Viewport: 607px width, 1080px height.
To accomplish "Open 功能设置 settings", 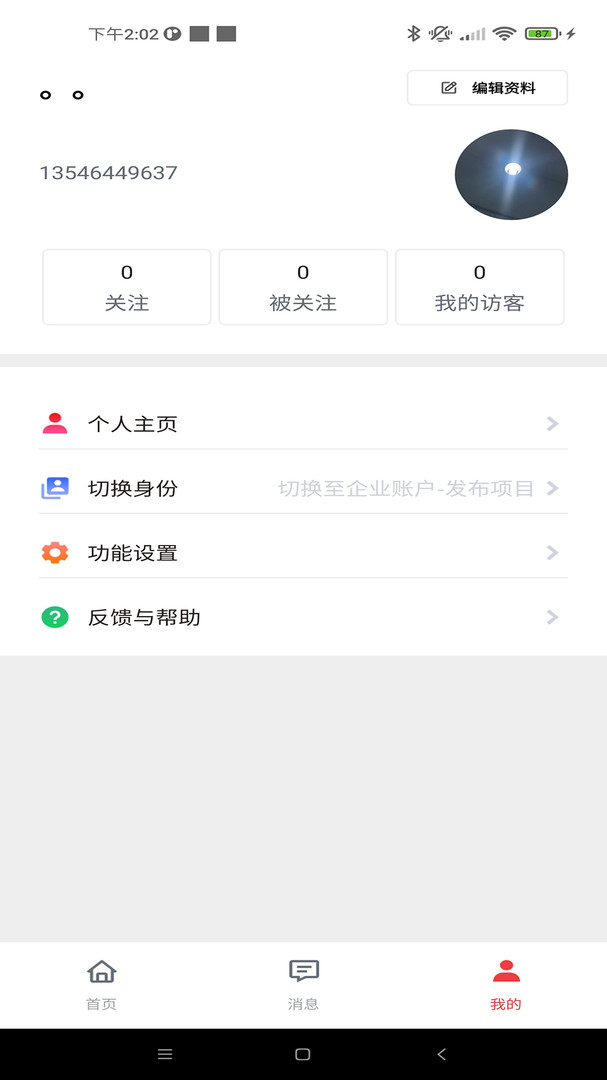I will pyautogui.click(x=303, y=553).
